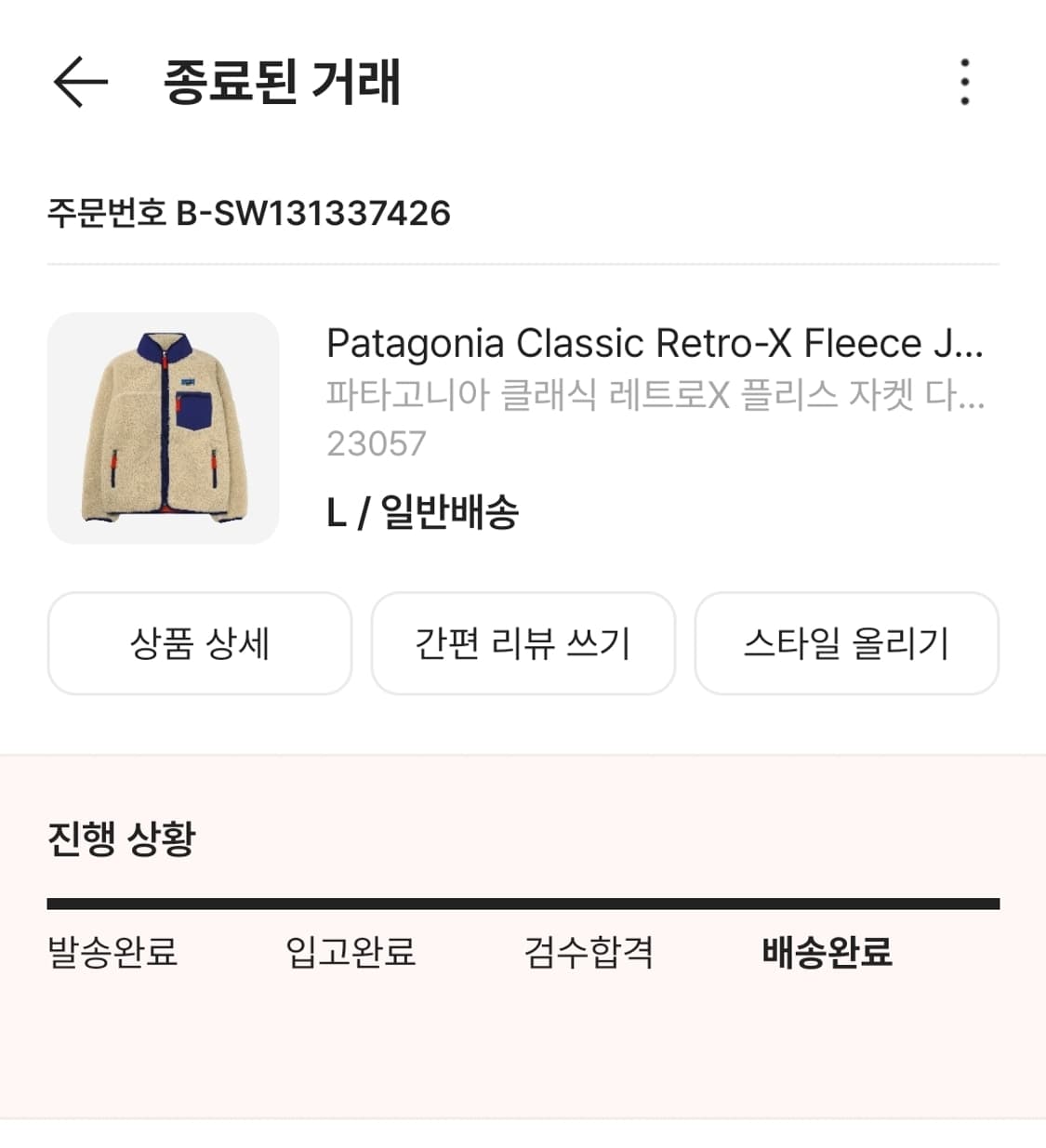The width and height of the screenshot is (1046, 1148).
Task: Click the 상품 상세 button
Action: click(x=201, y=643)
